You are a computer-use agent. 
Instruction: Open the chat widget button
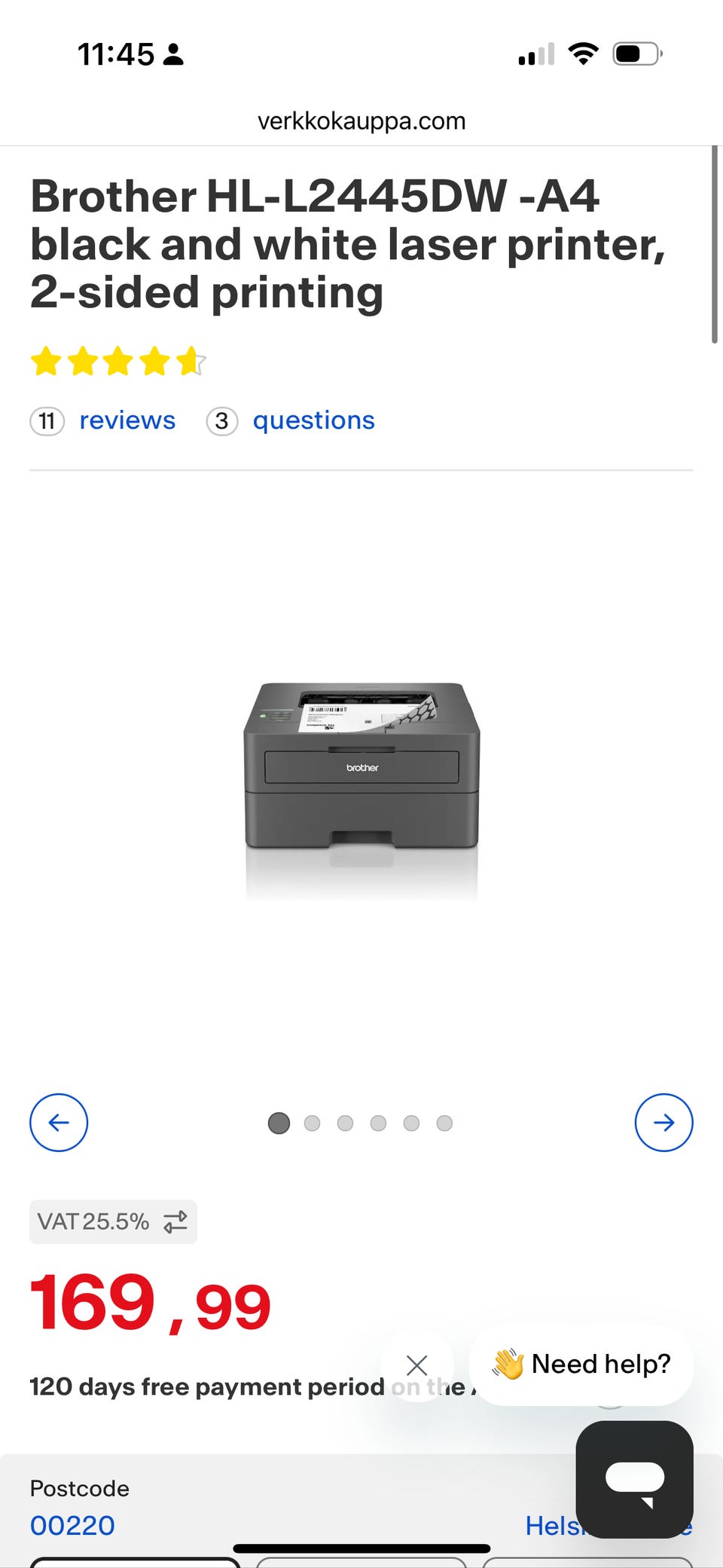point(634,1479)
